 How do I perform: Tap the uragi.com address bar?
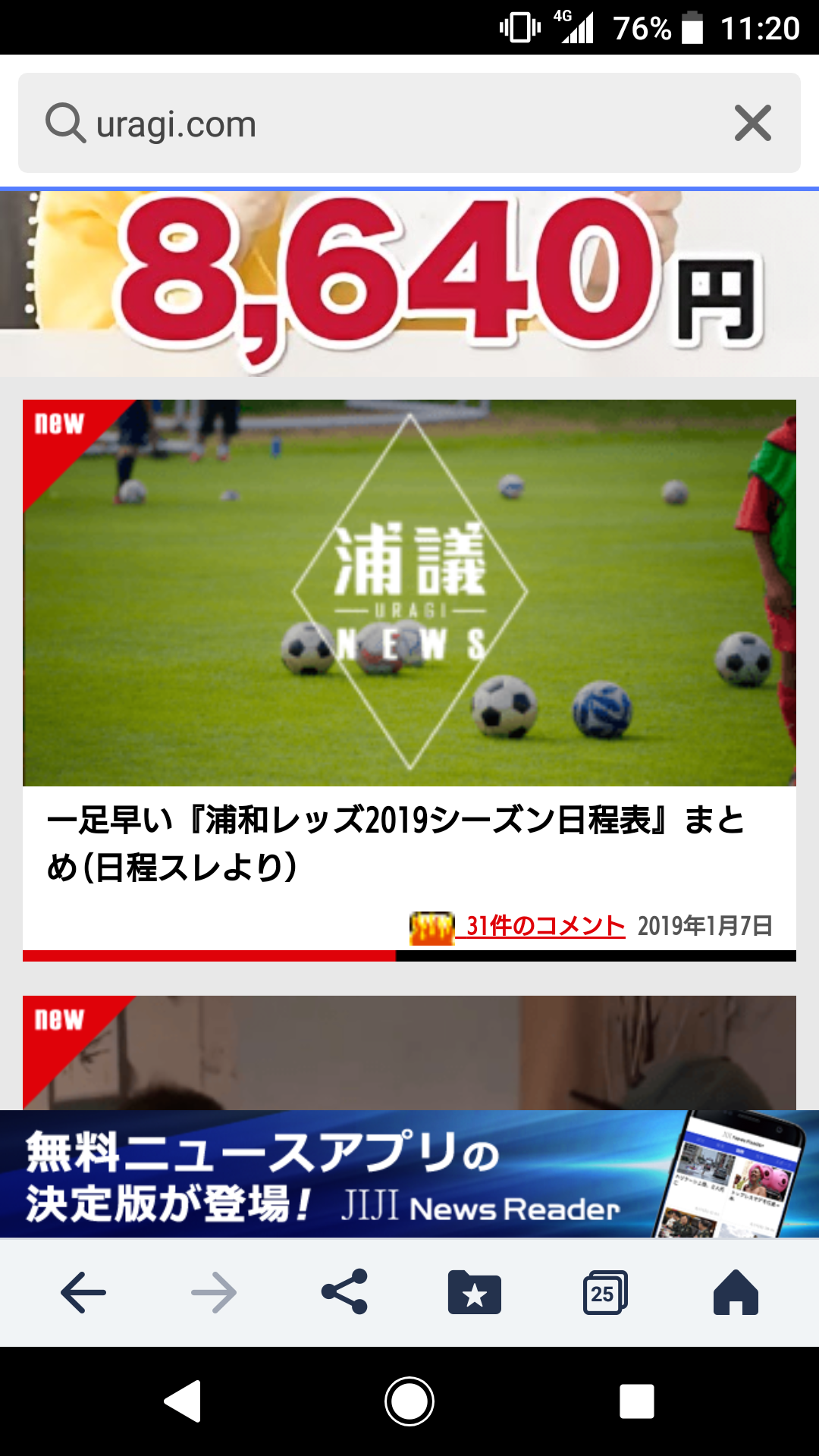(x=379, y=123)
